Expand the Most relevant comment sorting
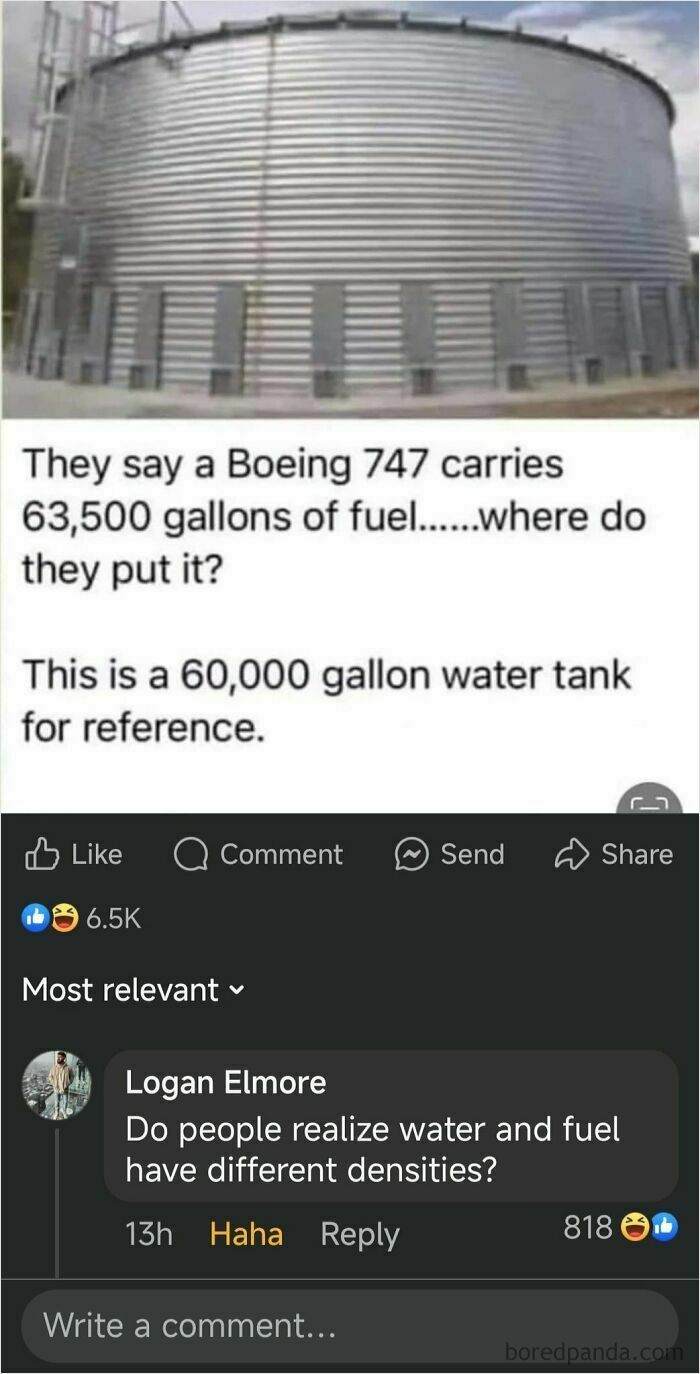 pos(132,990)
